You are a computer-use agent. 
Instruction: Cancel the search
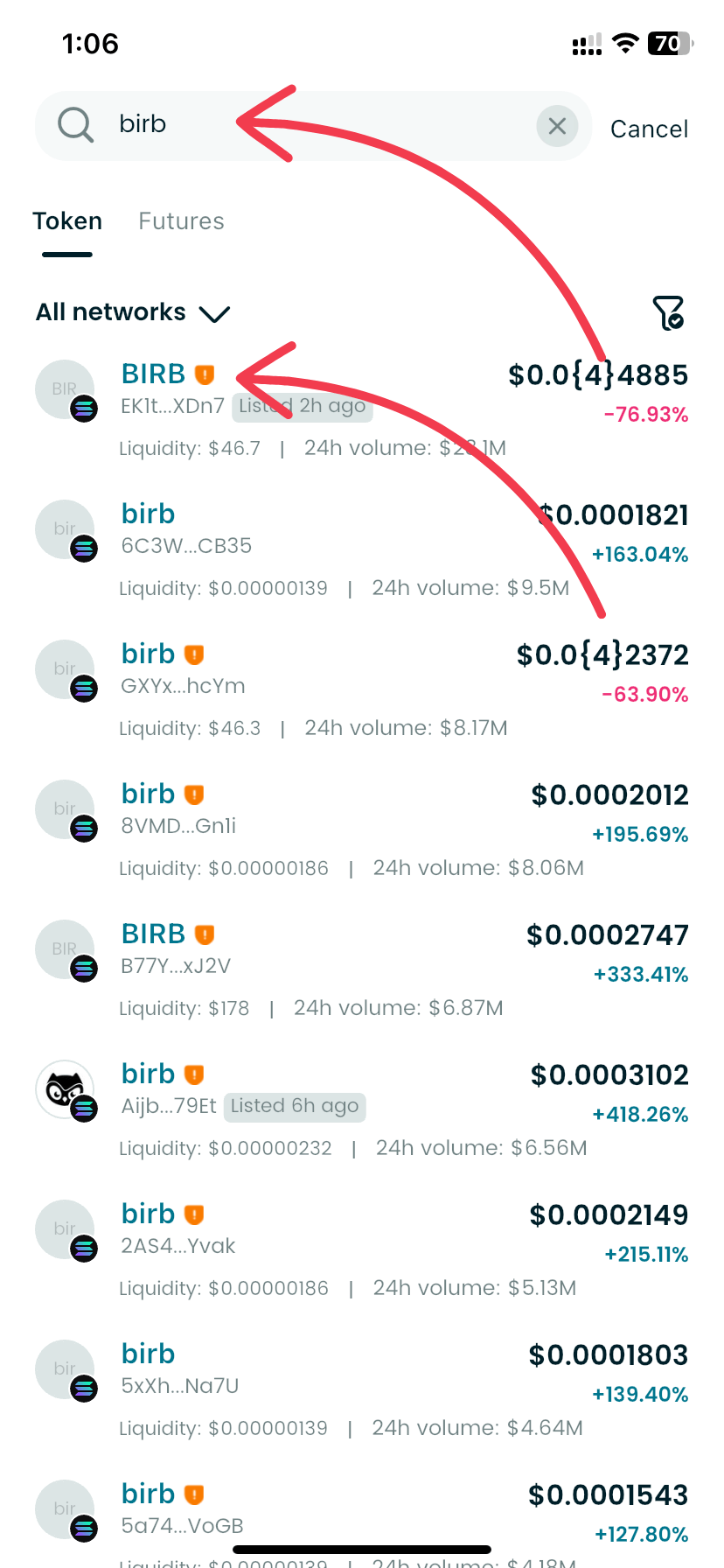pos(649,129)
